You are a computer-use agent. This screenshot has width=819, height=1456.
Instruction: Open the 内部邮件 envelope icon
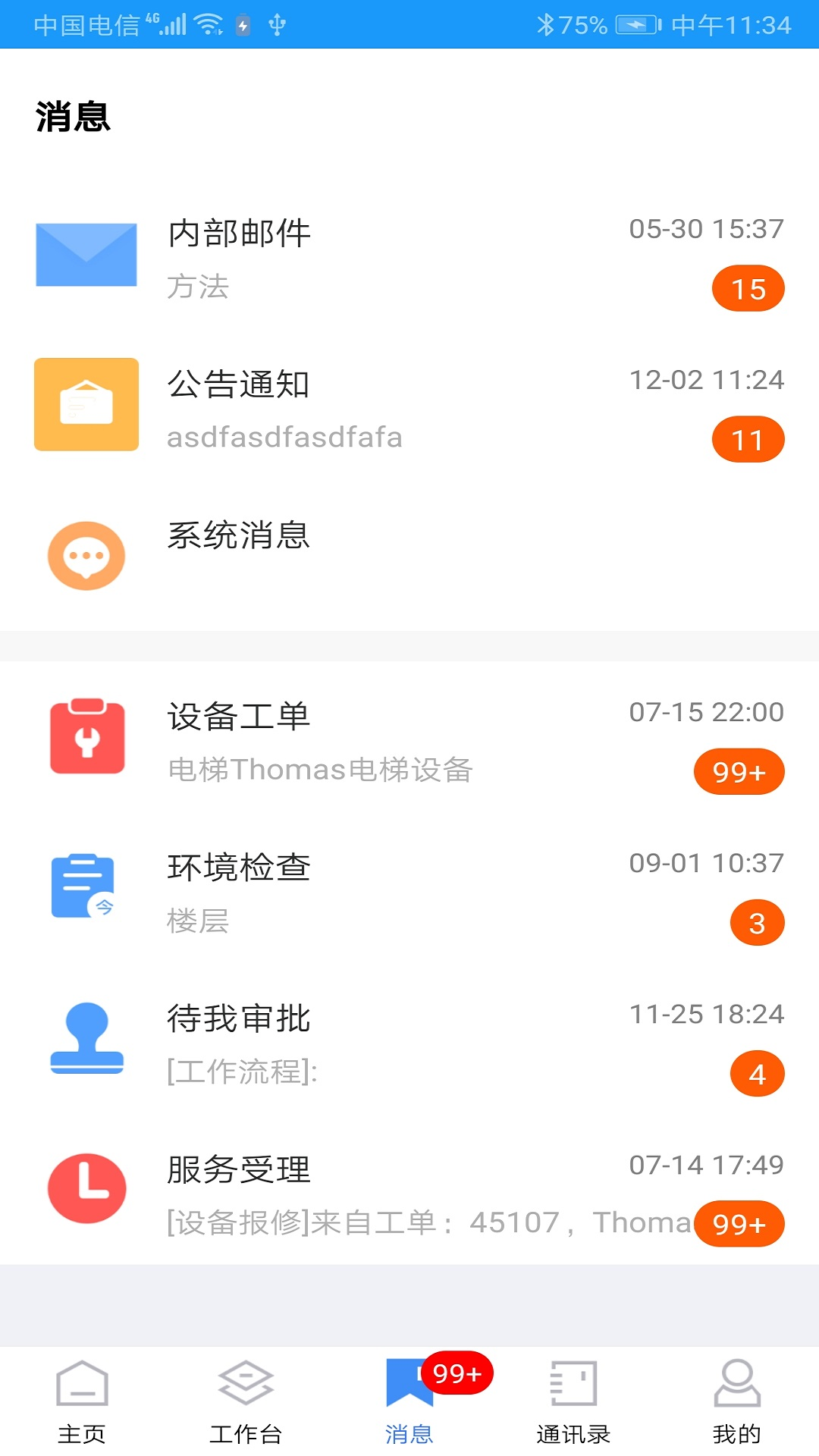pyautogui.click(x=86, y=255)
